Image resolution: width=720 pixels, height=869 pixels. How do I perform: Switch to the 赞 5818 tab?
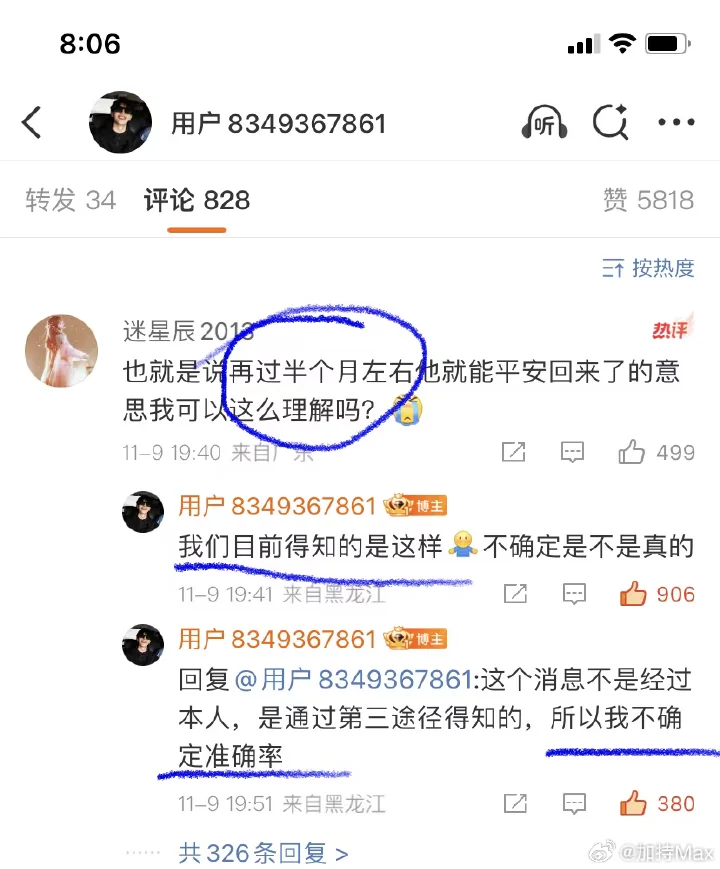(x=648, y=200)
